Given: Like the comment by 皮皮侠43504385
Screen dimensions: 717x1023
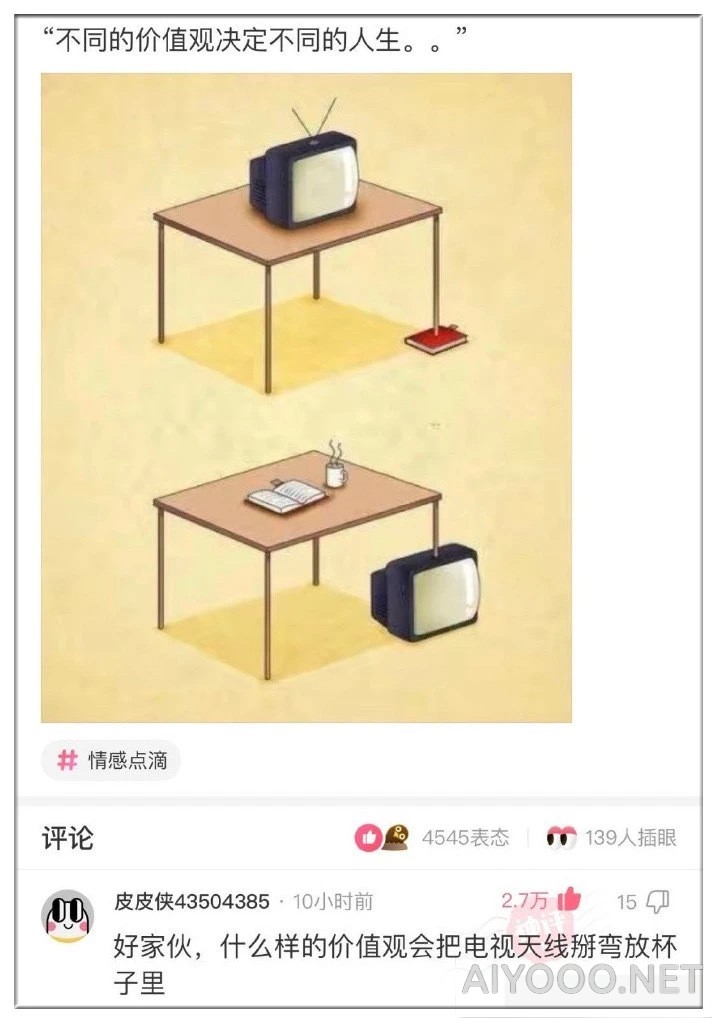Looking at the screenshot, I should 569,900.
